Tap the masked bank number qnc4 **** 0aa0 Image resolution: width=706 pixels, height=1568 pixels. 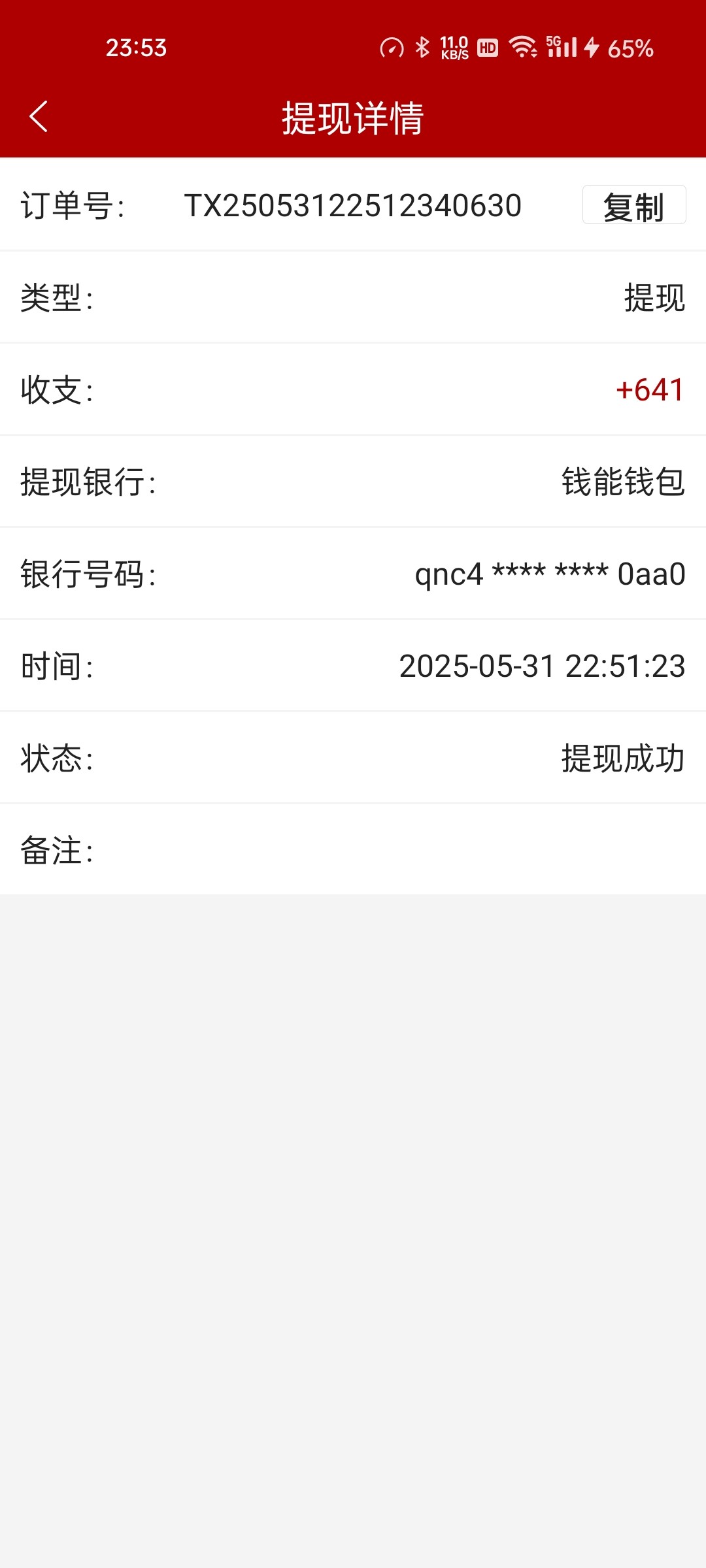[x=549, y=575]
